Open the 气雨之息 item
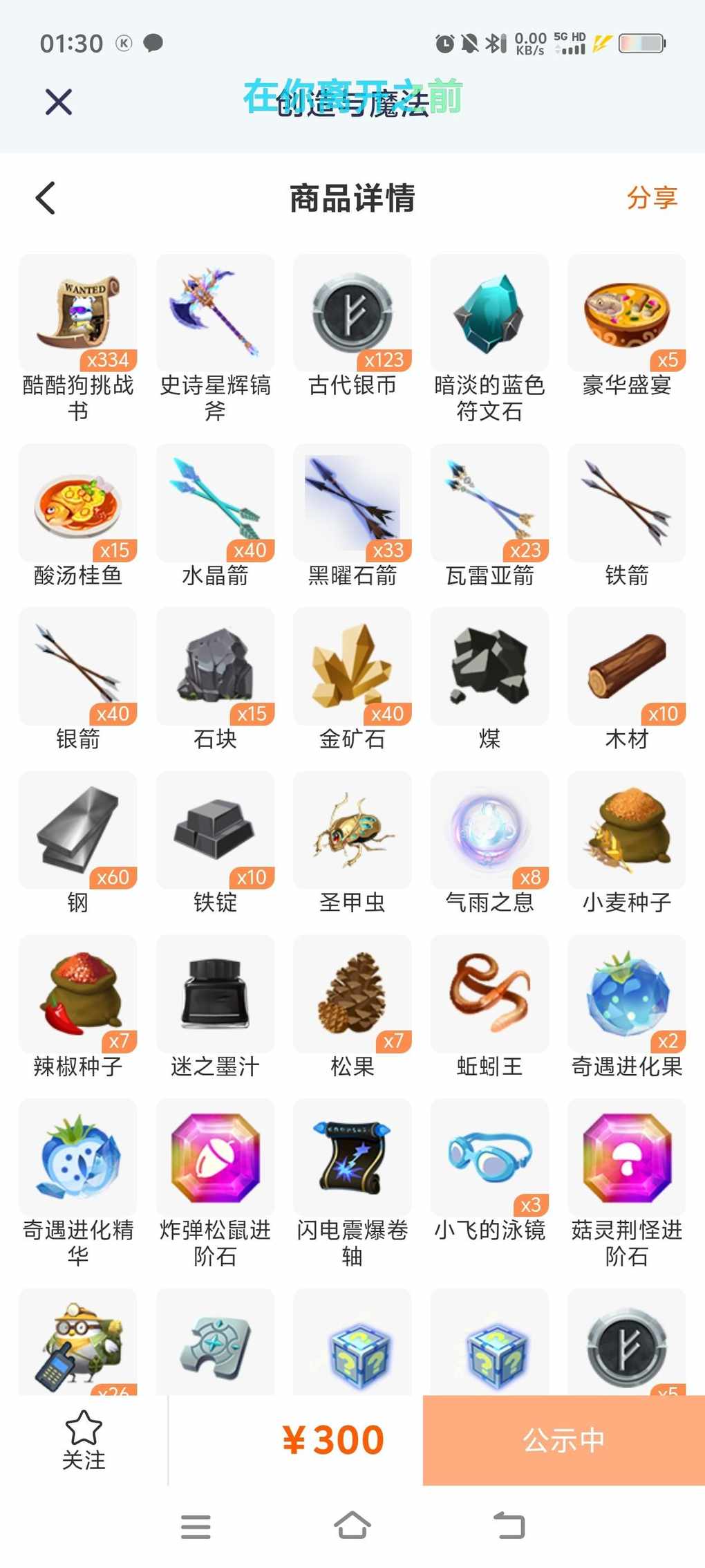Viewport: 705px width, 1568px height. pyautogui.click(x=489, y=830)
